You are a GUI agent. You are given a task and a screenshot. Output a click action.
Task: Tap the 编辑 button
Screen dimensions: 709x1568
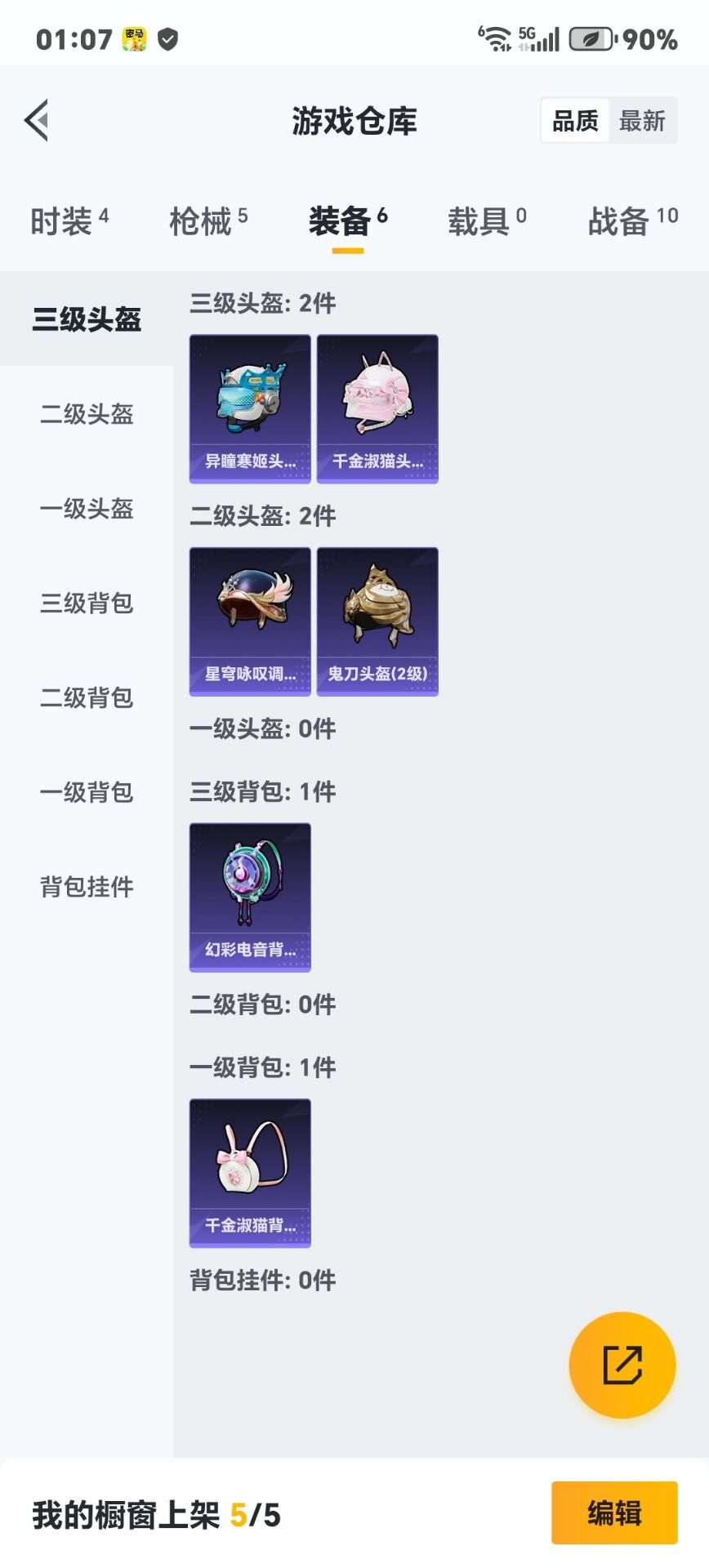point(614,1513)
